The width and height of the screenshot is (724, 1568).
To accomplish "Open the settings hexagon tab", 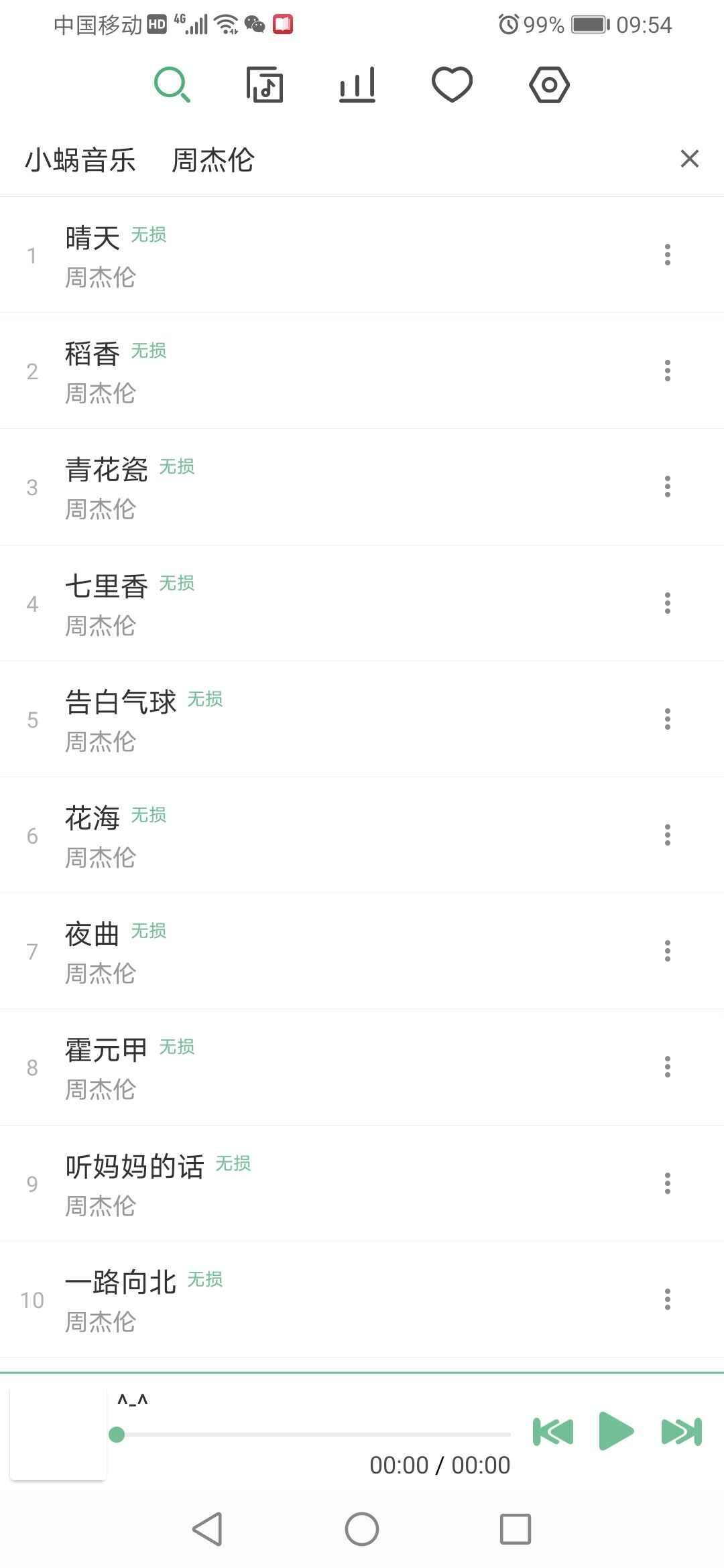I will [549, 85].
